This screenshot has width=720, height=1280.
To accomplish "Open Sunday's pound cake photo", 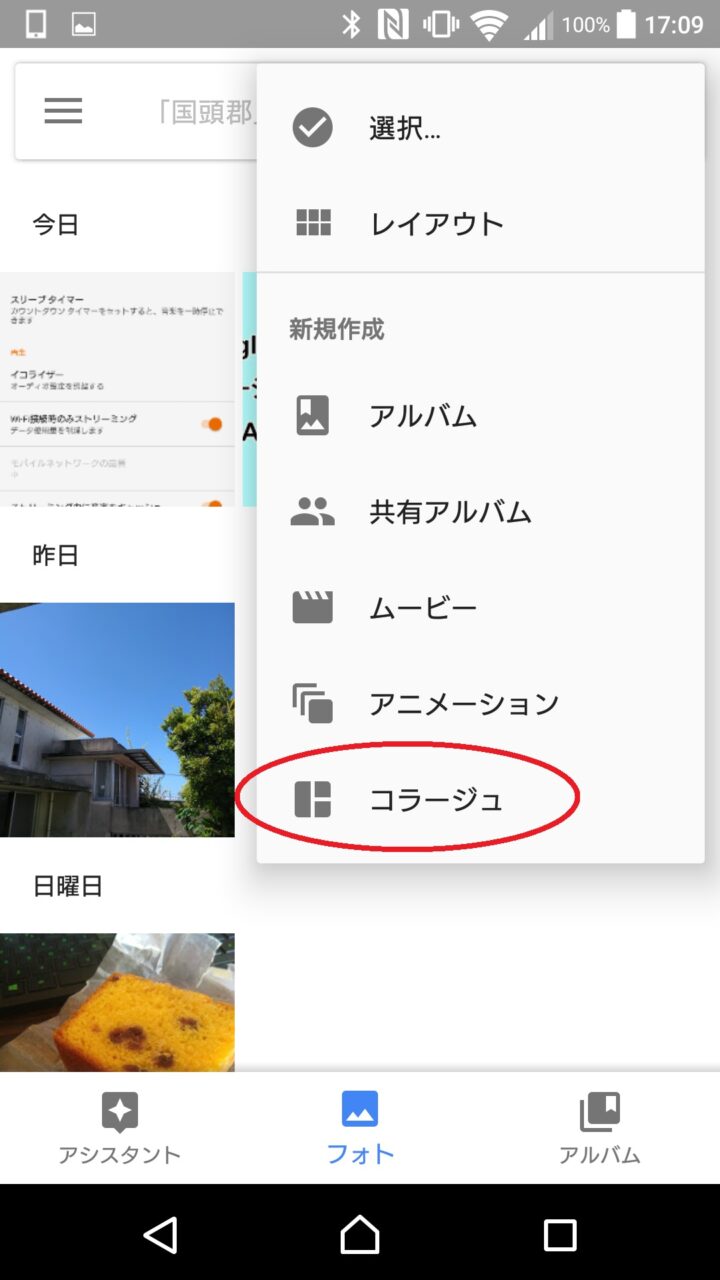I will [x=117, y=1002].
